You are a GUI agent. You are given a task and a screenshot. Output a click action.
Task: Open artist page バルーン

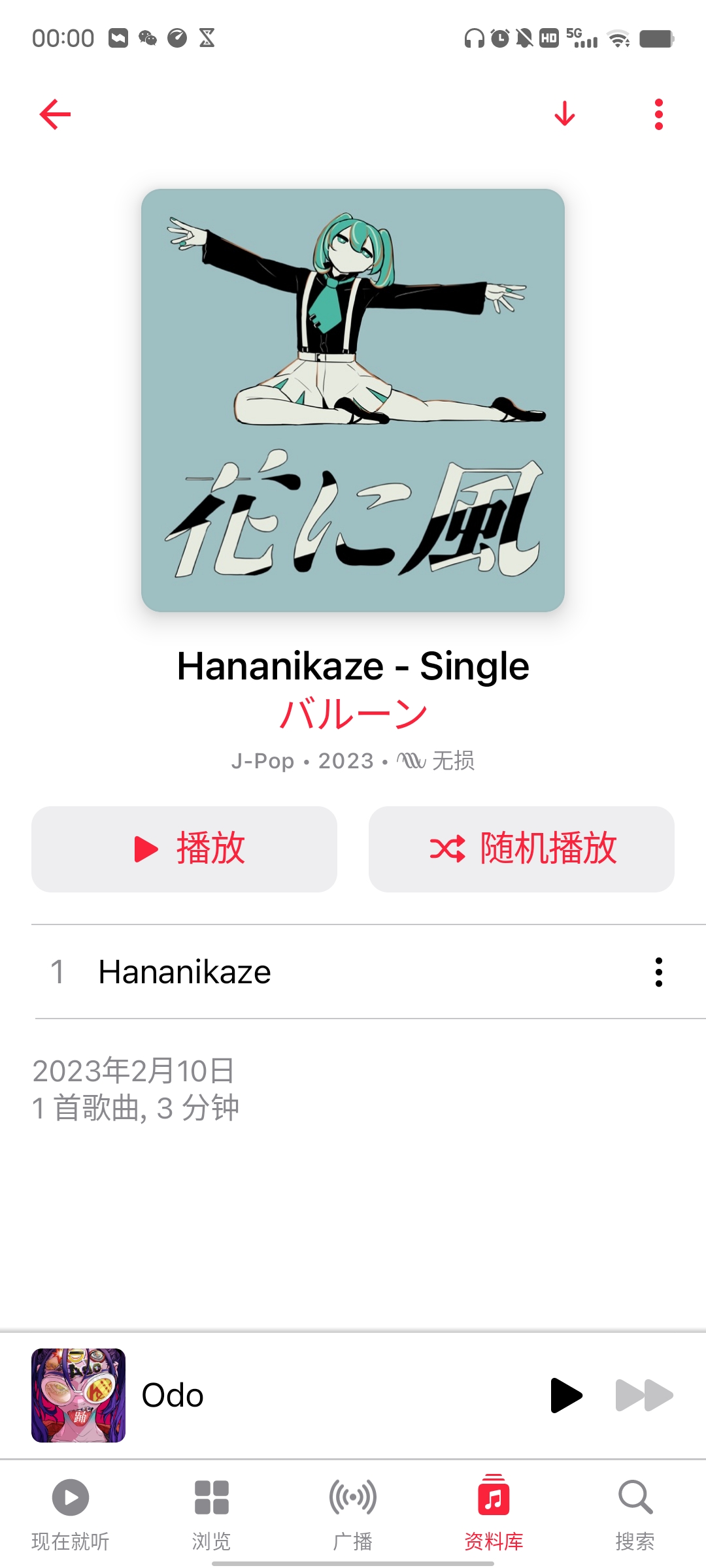click(x=353, y=713)
